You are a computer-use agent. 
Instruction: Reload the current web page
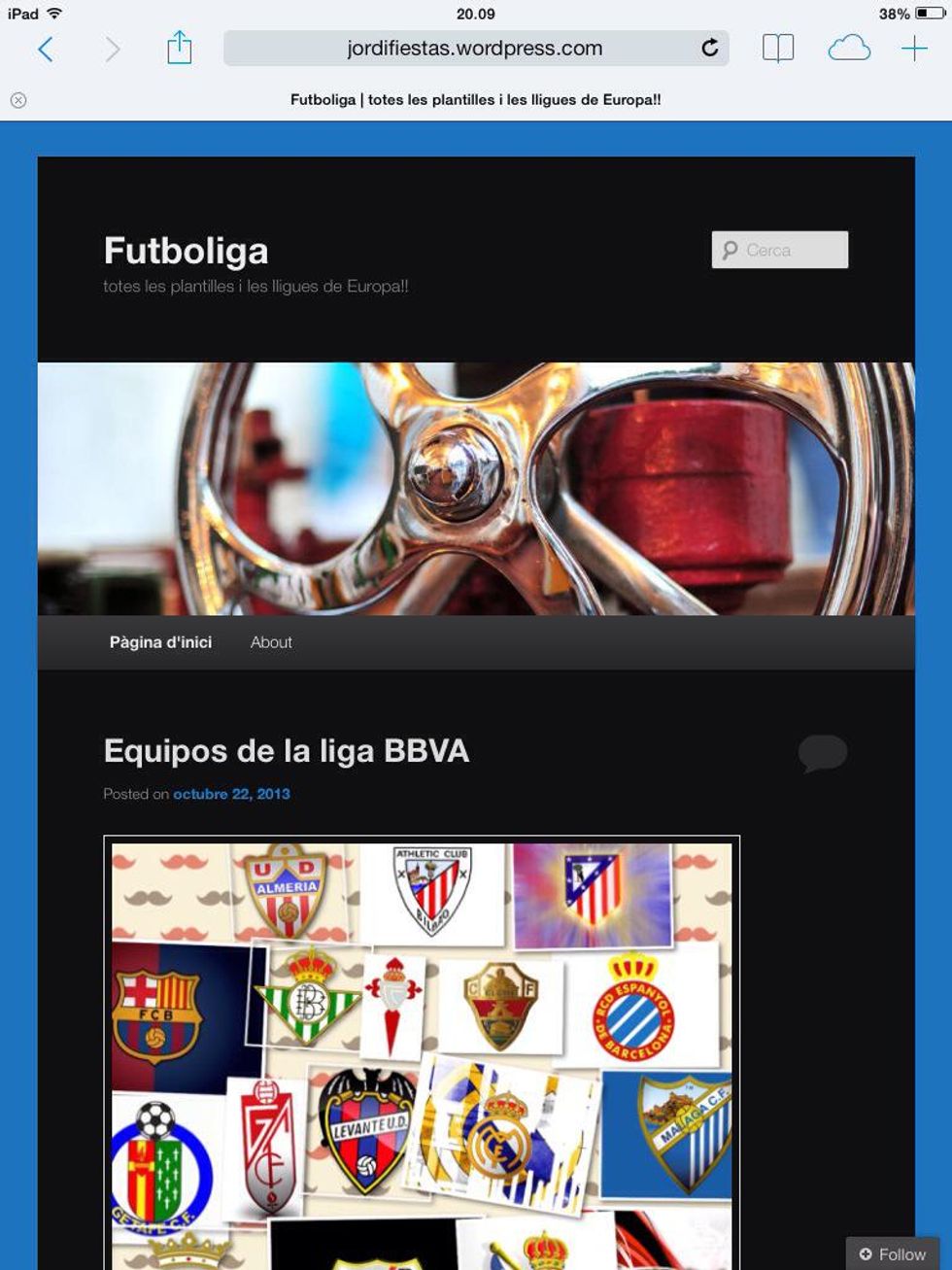click(710, 49)
